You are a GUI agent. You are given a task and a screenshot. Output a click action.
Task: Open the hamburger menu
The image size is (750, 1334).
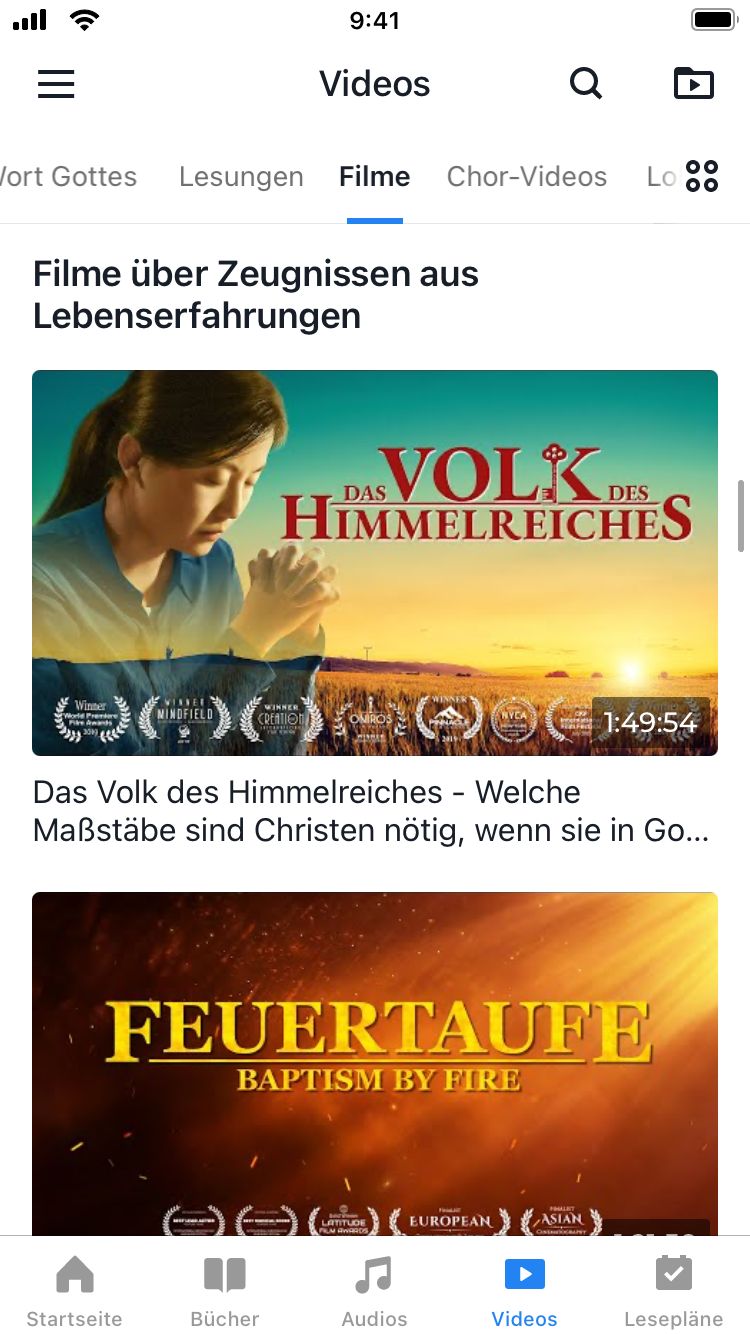click(x=56, y=84)
